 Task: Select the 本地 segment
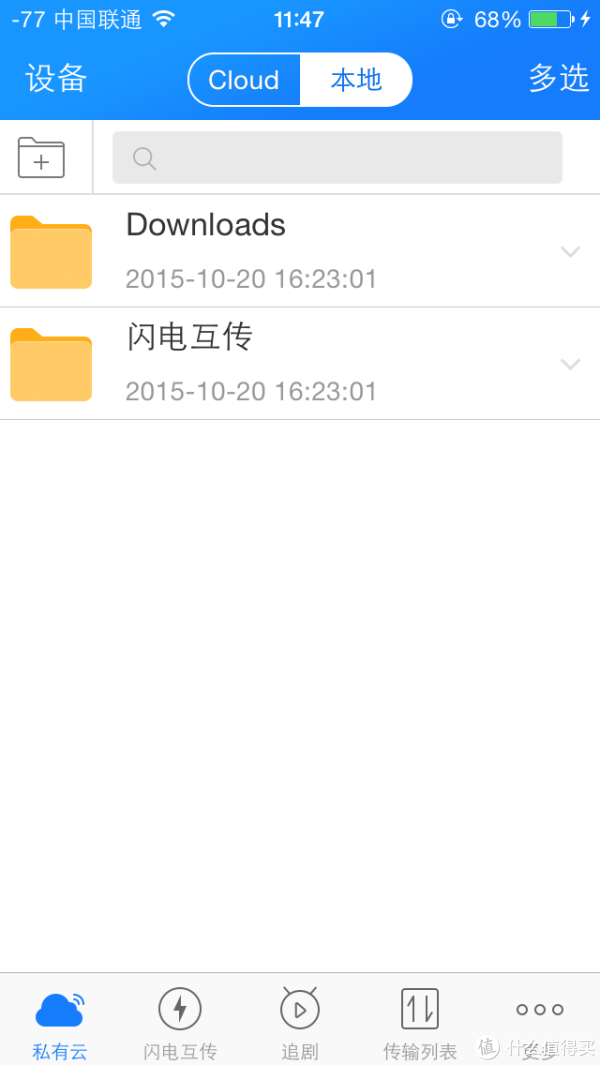pyautogui.click(x=356, y=80)
